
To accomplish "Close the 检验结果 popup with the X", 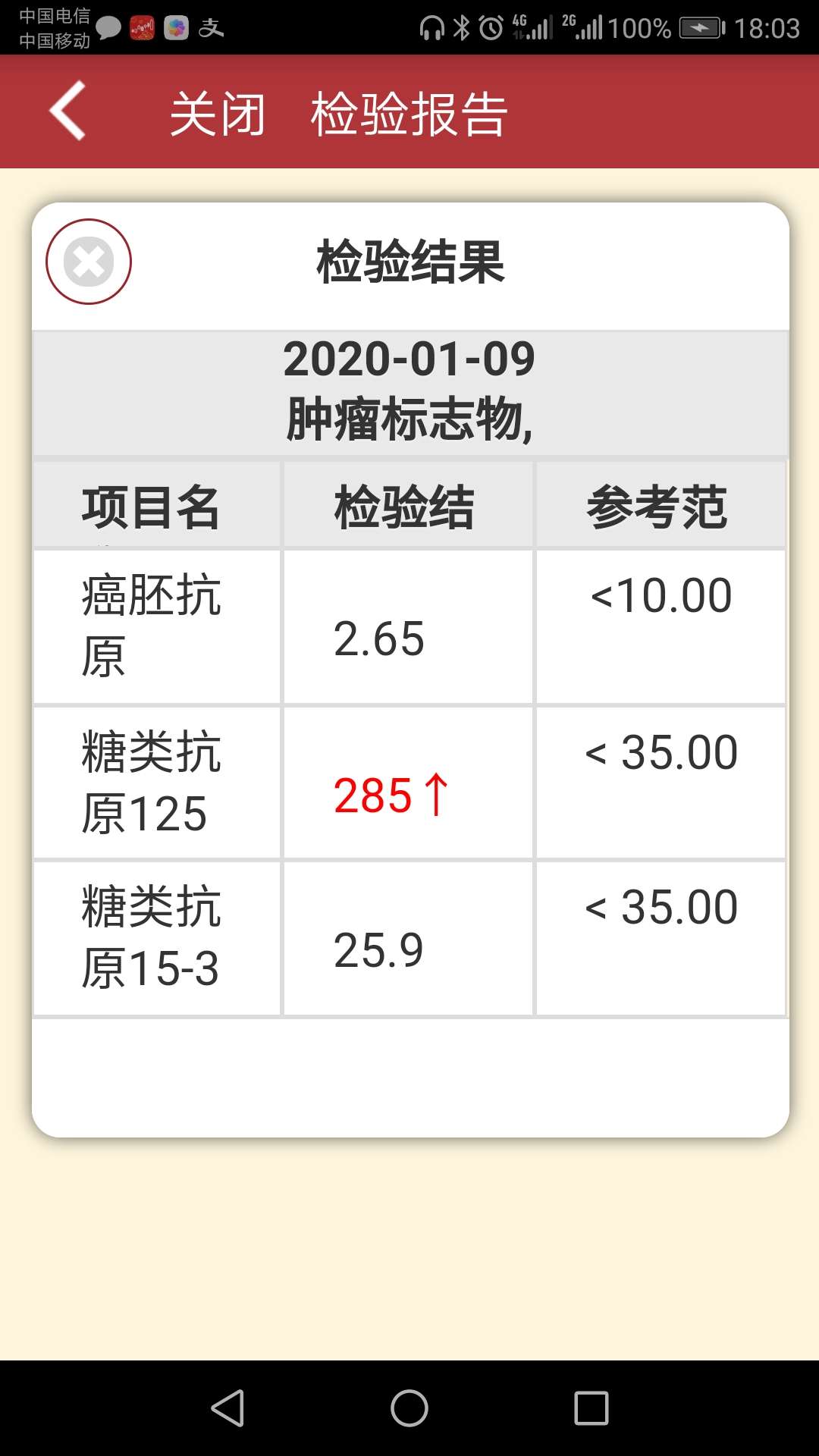I will point(88,261).
